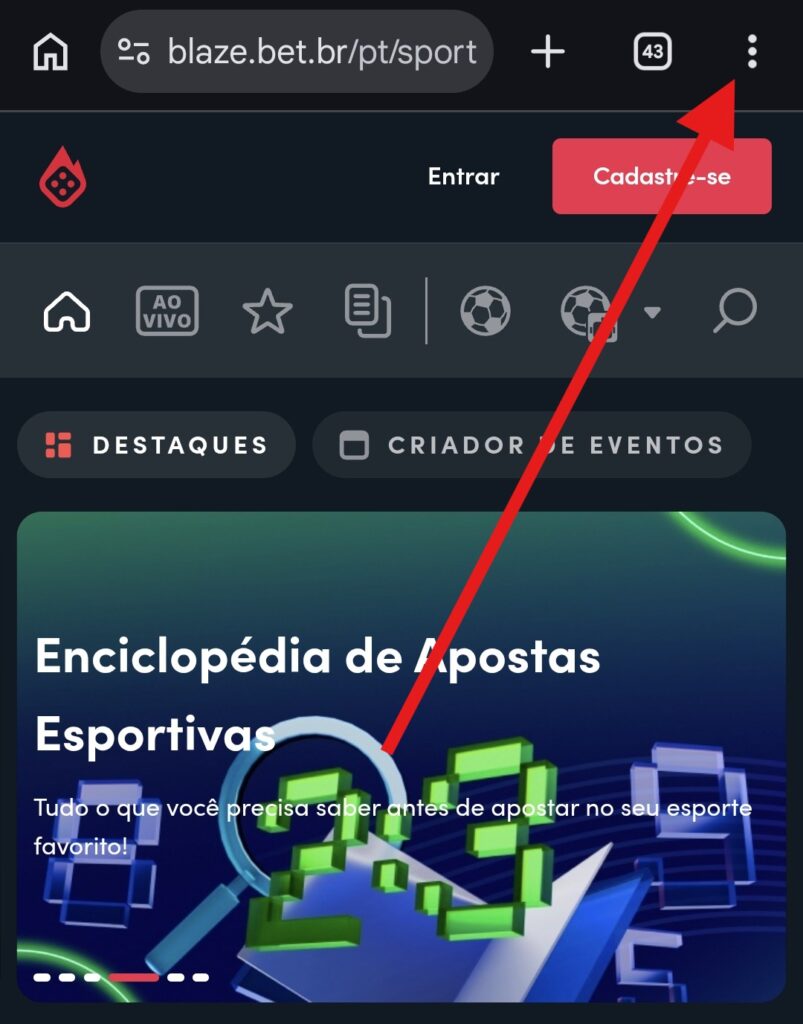Click the soccer ball sports icon

click(486, 311)
